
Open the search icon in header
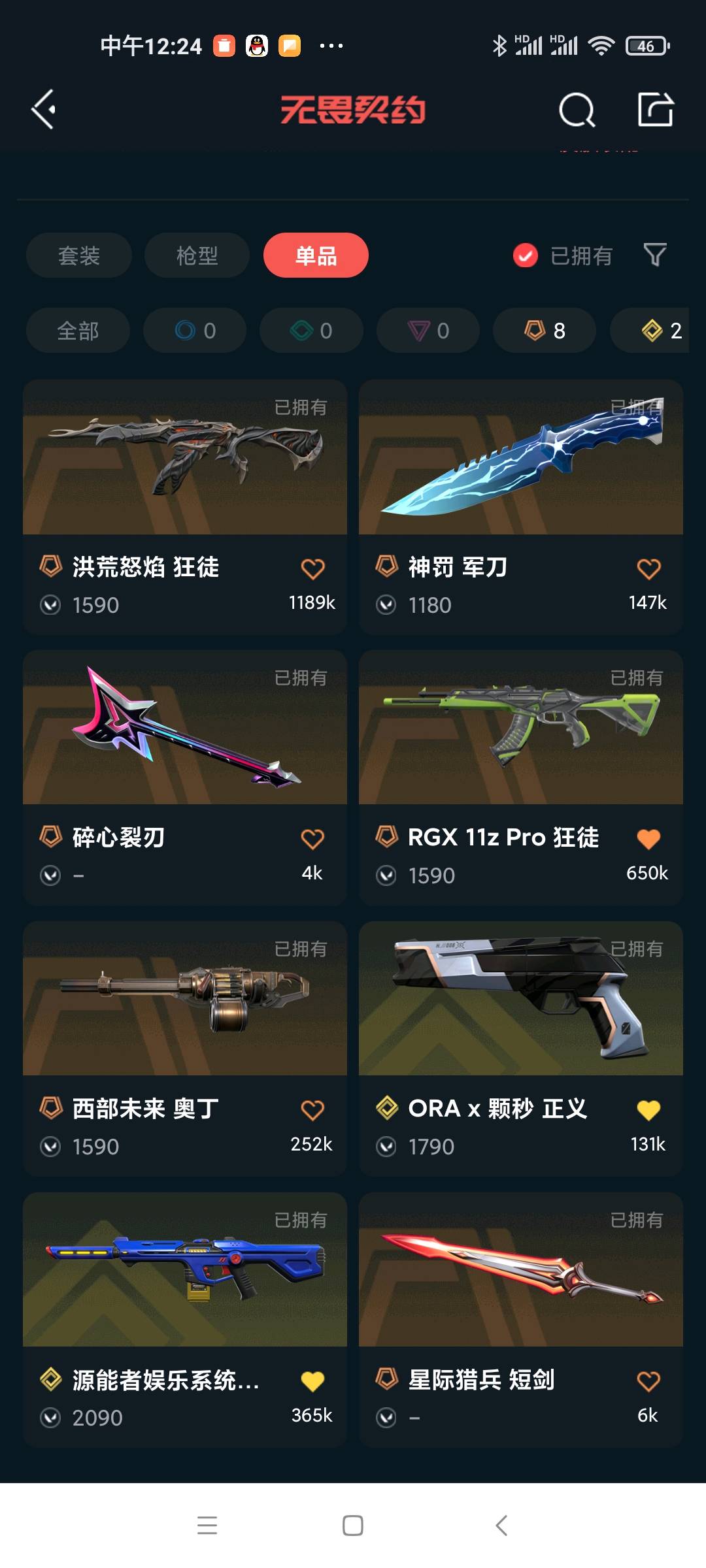577,110
